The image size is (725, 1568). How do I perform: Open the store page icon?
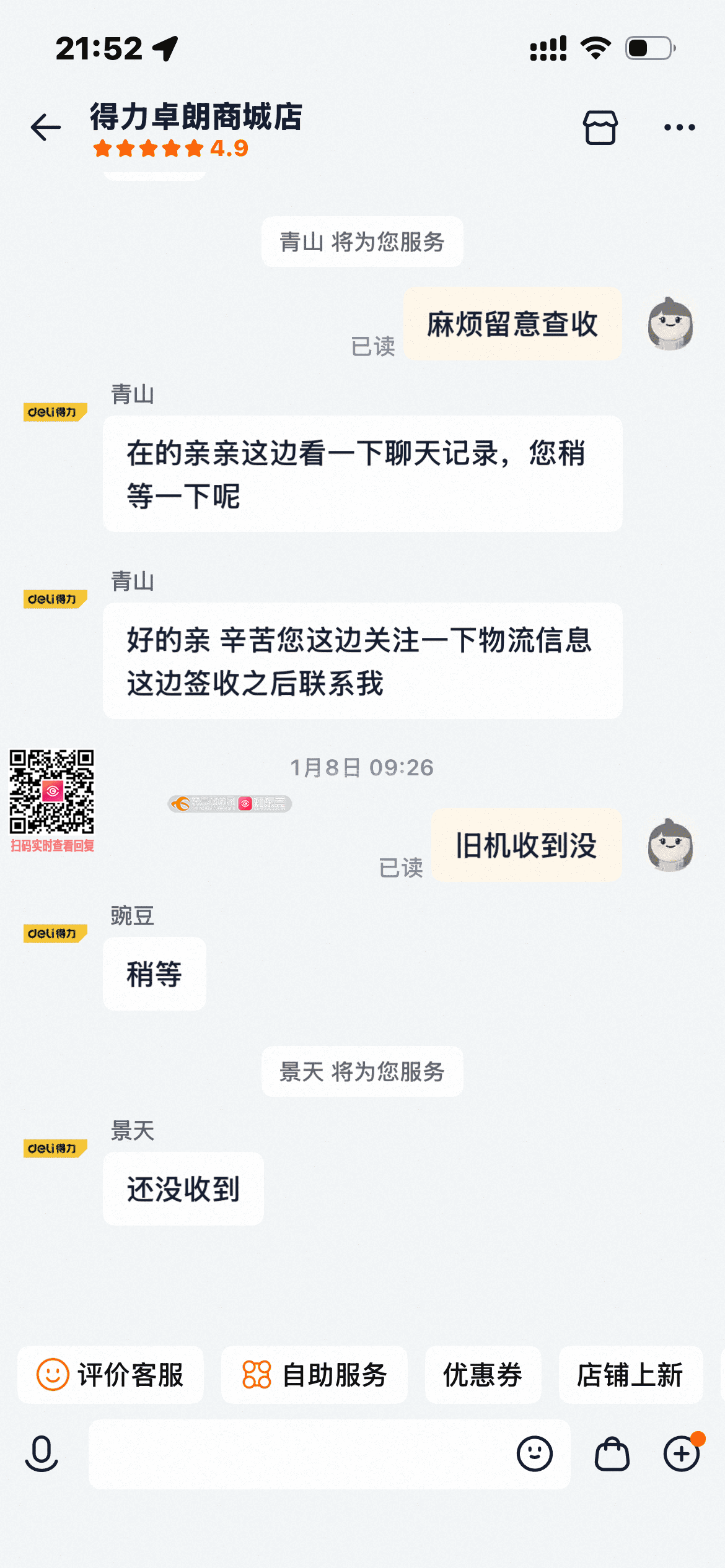click(600, 128)
